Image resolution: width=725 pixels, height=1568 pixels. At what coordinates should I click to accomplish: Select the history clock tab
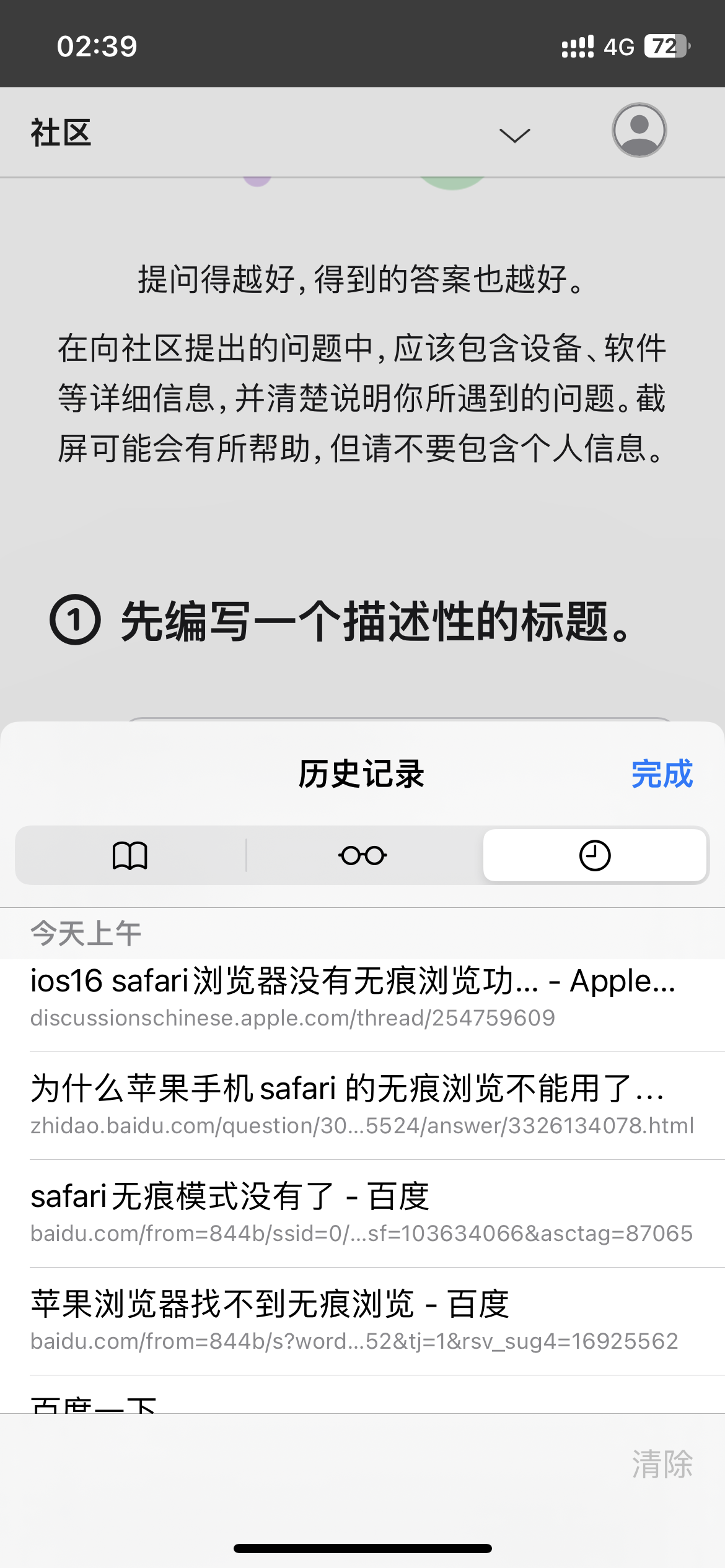(x=594, y=856)
